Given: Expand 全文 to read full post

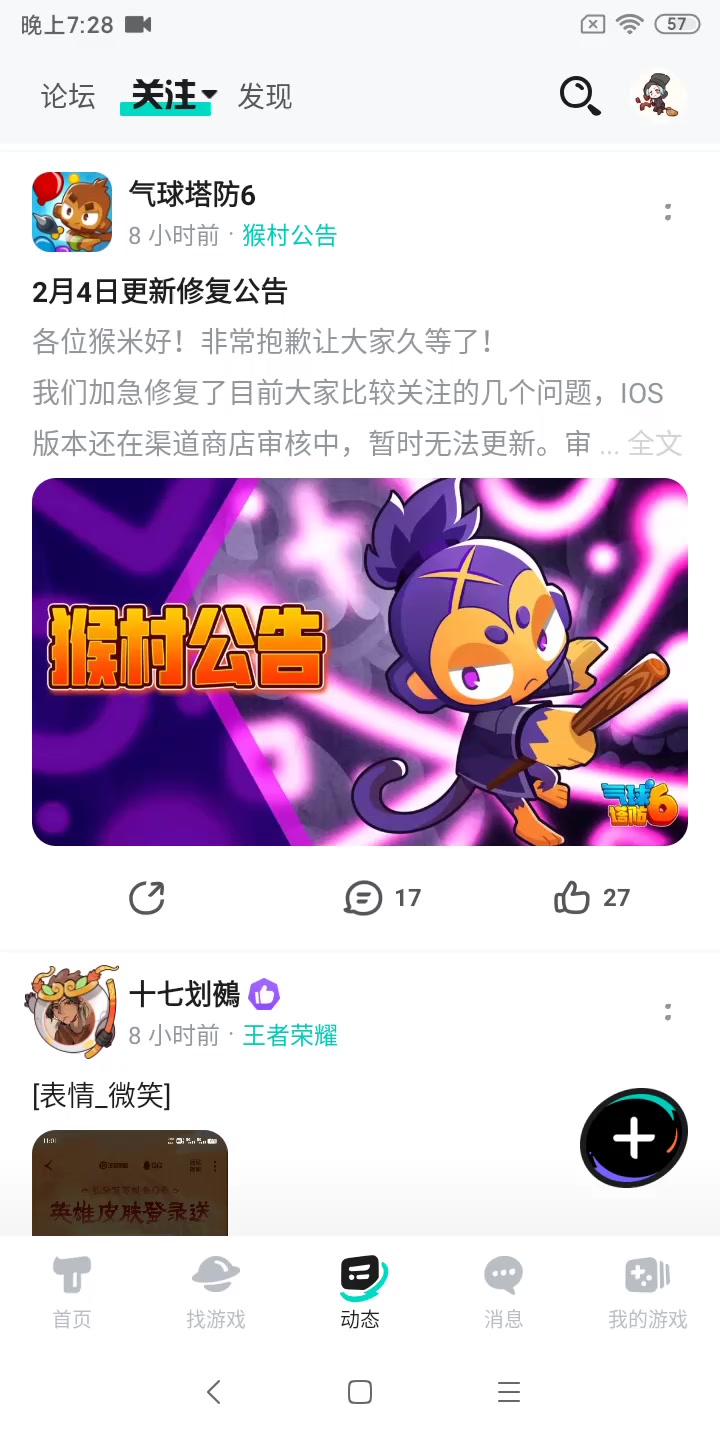Looking at the screenshot, I should tap(655, 443).
